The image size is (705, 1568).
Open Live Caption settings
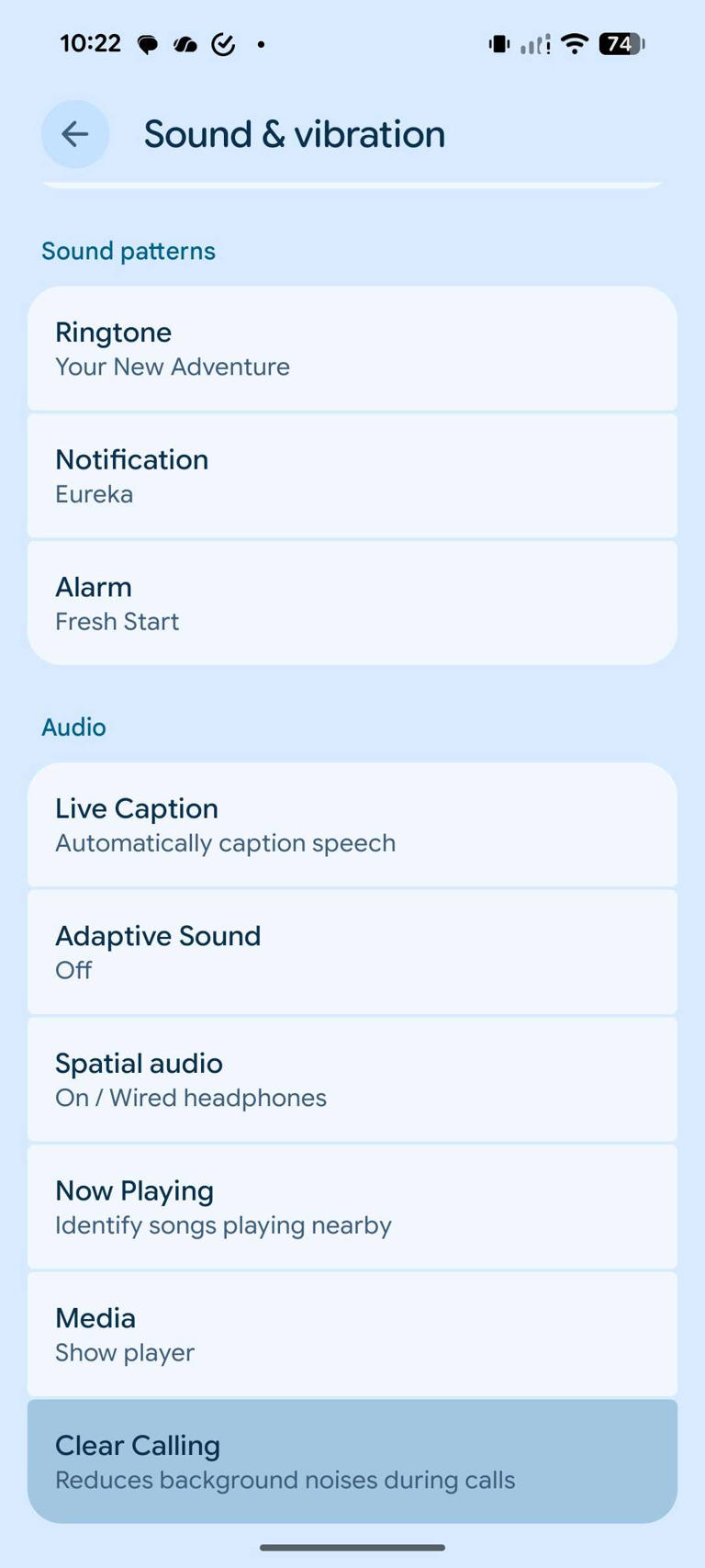click(x=352, y=824)
